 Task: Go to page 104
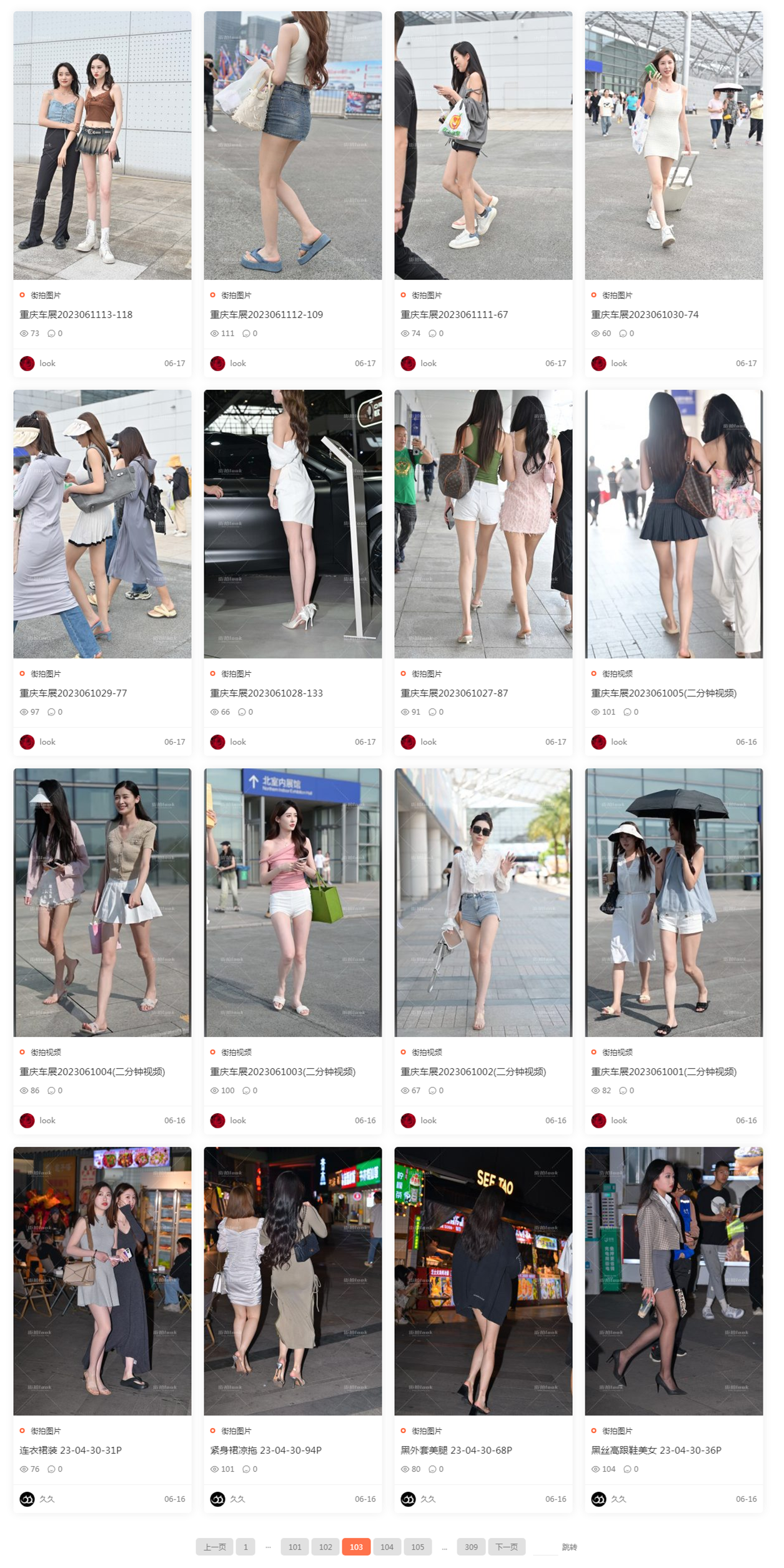pos(387,1547)
